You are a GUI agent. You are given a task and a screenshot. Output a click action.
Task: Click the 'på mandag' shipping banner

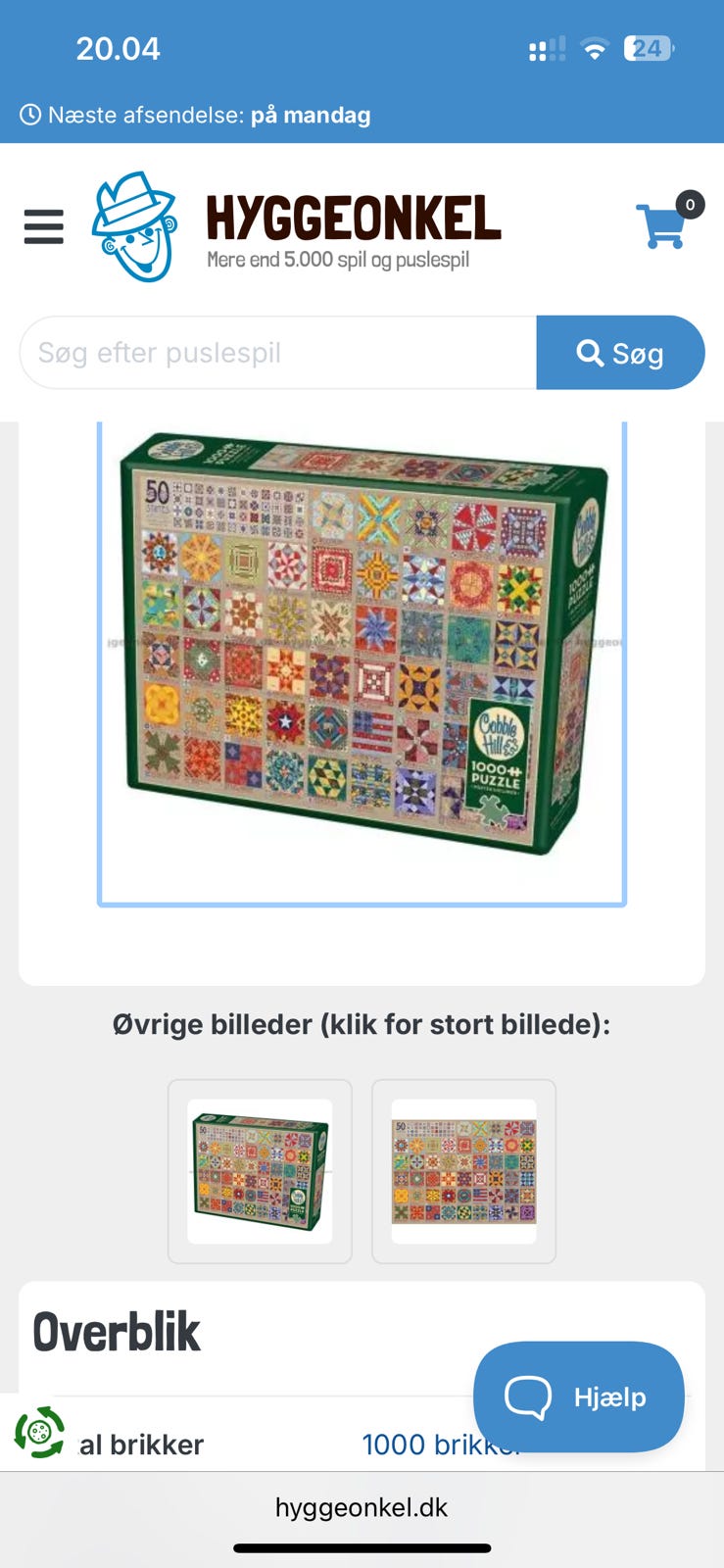click(314, 115)
